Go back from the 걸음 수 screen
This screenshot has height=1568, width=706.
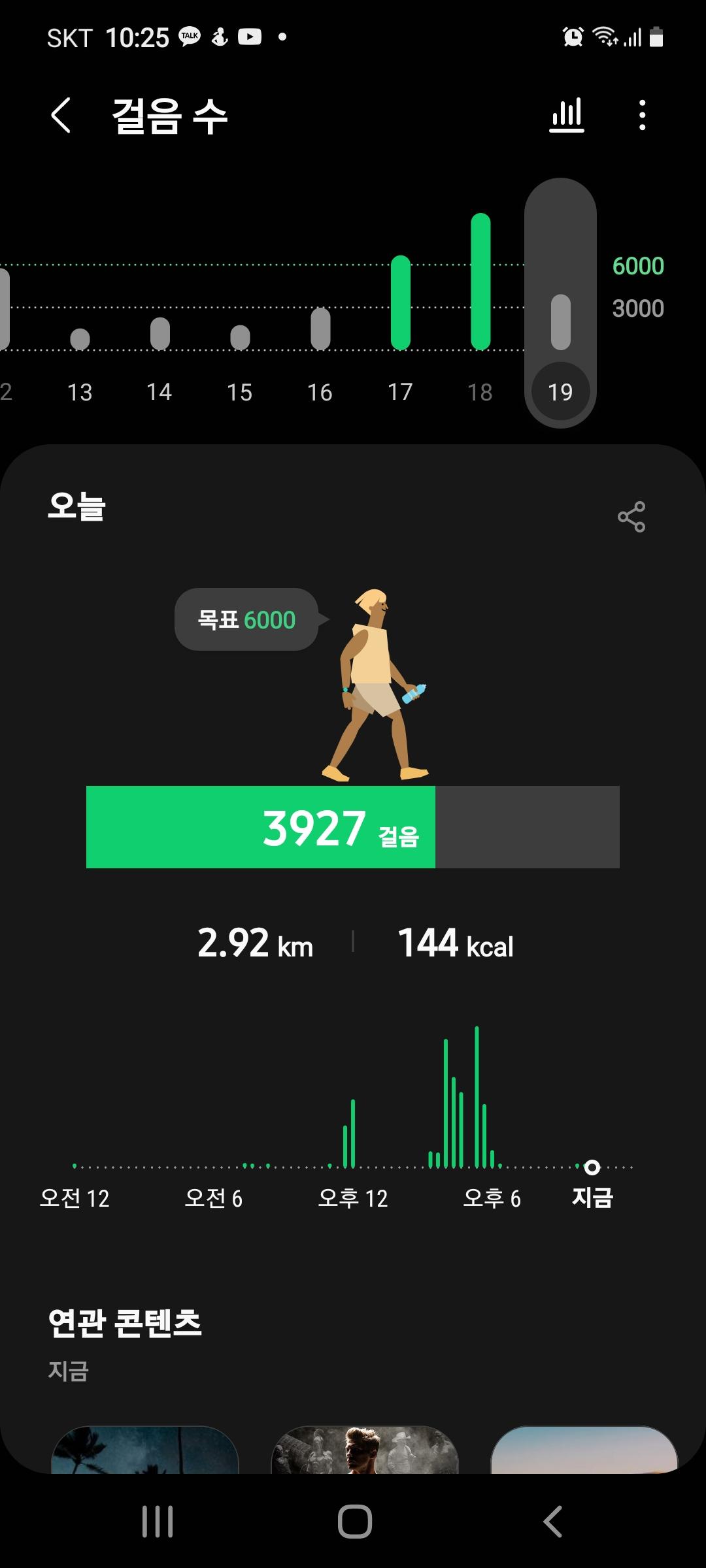coord(61,116)
